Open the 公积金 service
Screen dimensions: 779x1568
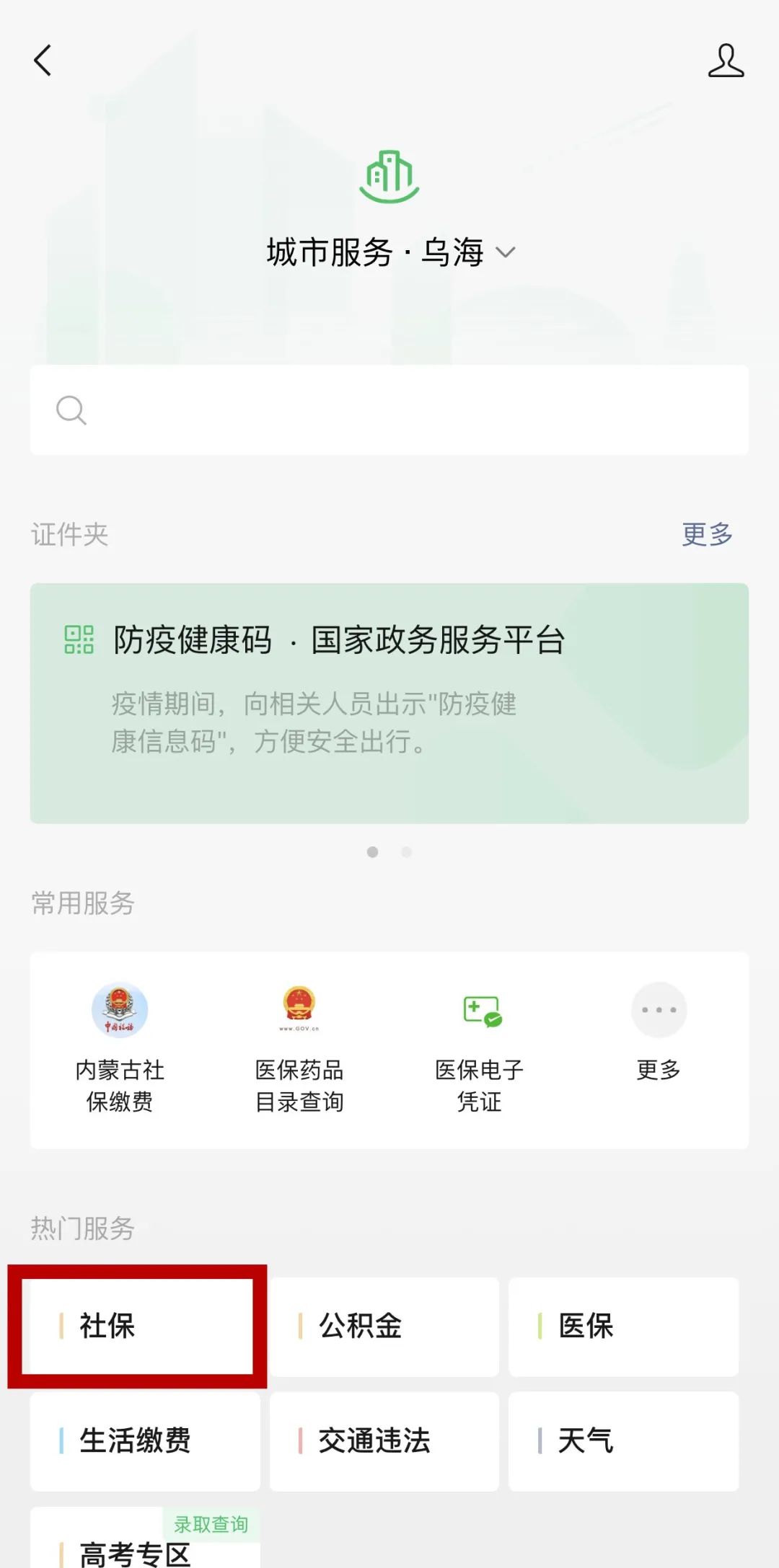384,1326
